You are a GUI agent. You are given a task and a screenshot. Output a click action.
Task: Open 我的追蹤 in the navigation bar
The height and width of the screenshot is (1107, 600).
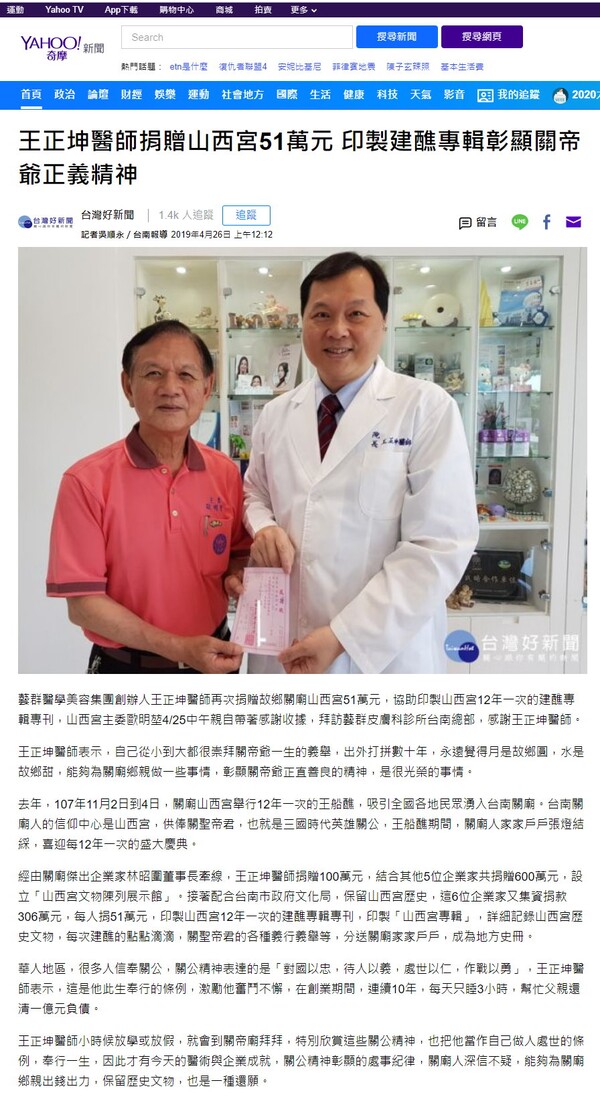click(x=509, y=94)
